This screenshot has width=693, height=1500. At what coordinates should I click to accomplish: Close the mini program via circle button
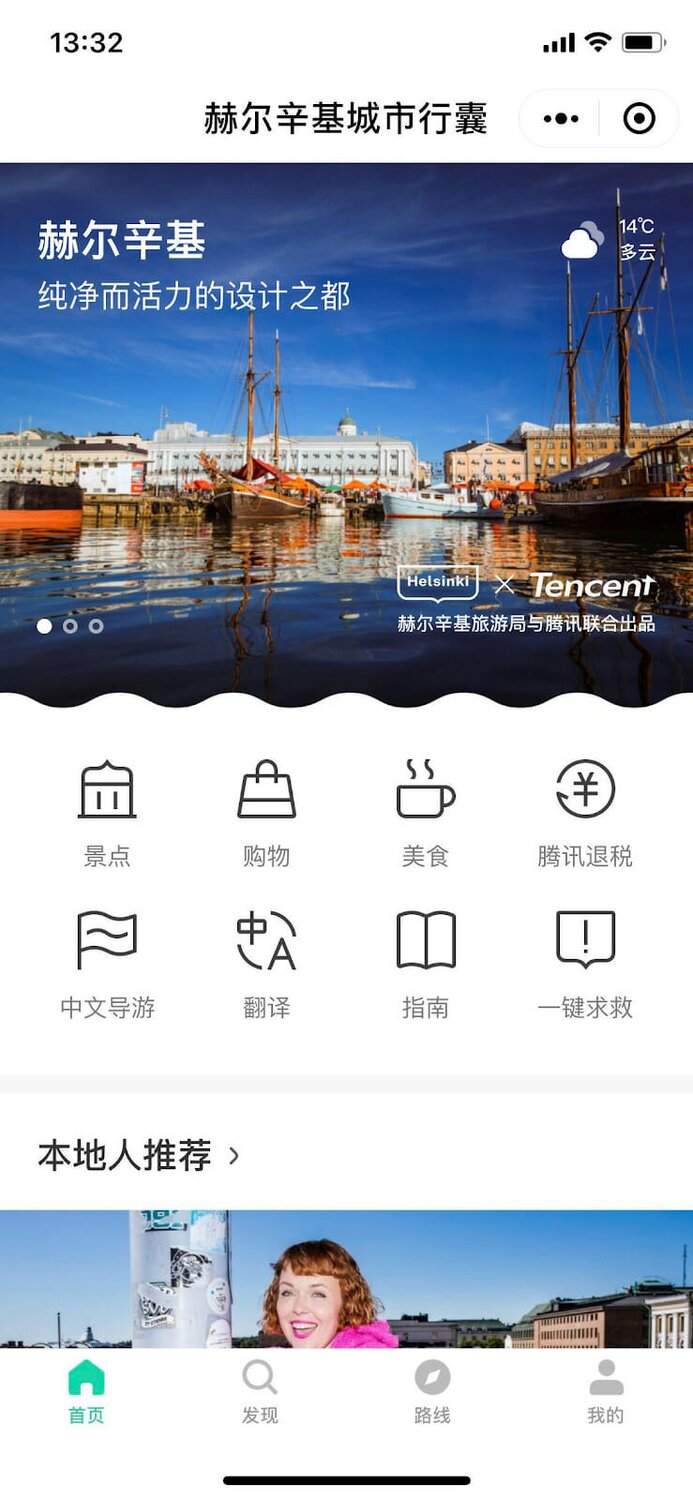[x=639, y=119]
